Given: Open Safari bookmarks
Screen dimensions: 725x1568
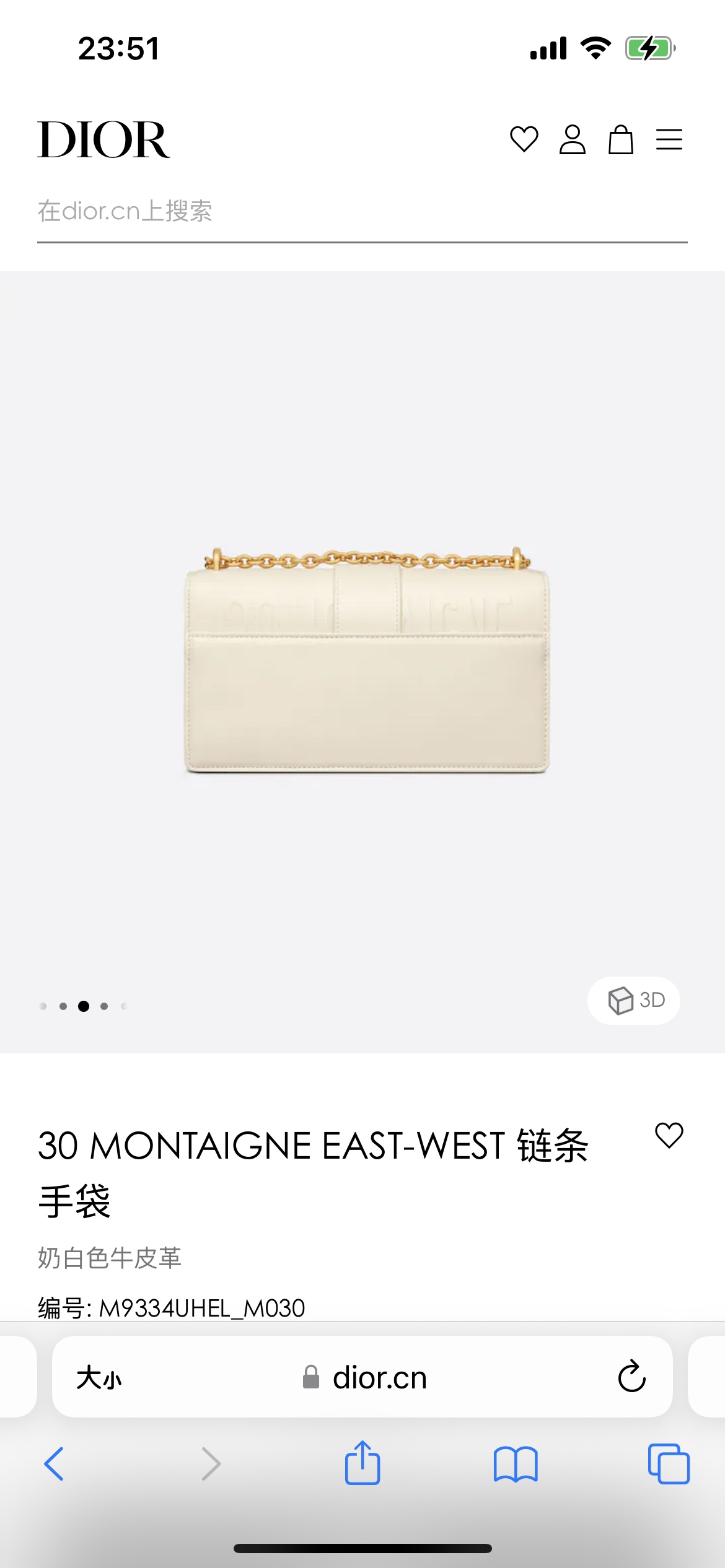Looking at the screenshot, I should pos(516,1464).
